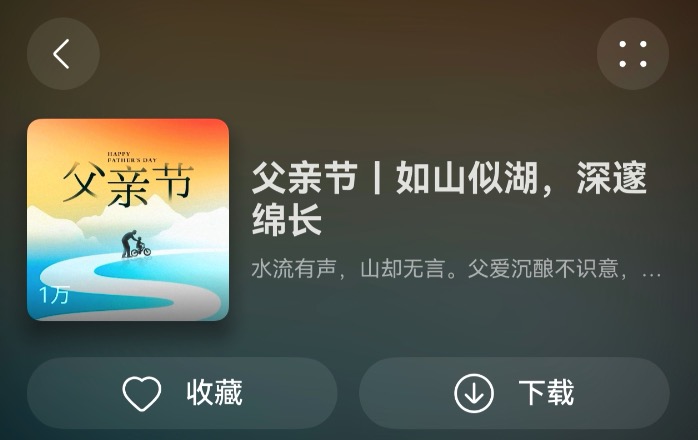Tap the 下载 button to download playlist

click(514, 394)
